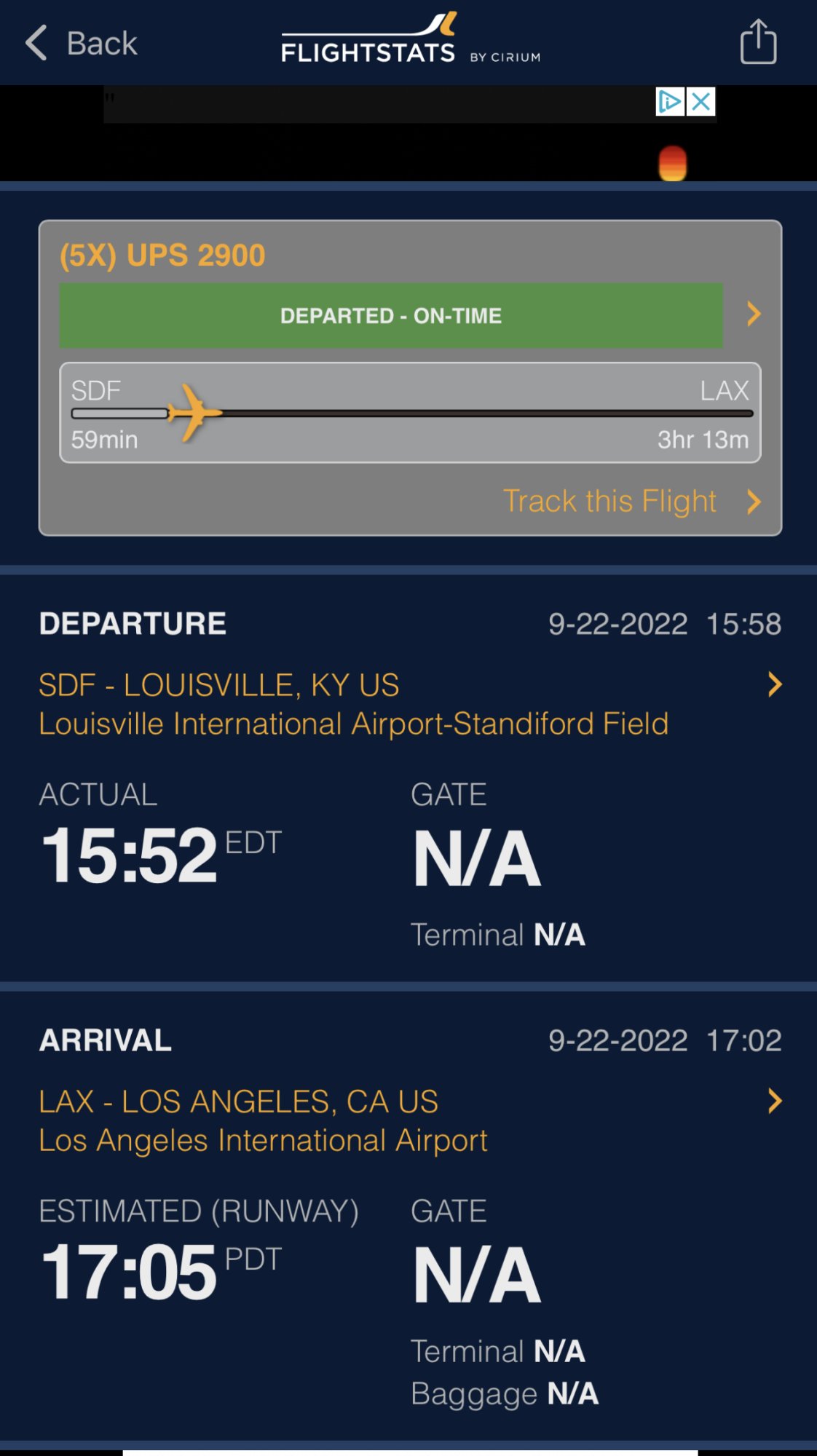The height and width of the screenshot is (1456, 817).
Task: Share this flight status
Action: tap(758, 42)
